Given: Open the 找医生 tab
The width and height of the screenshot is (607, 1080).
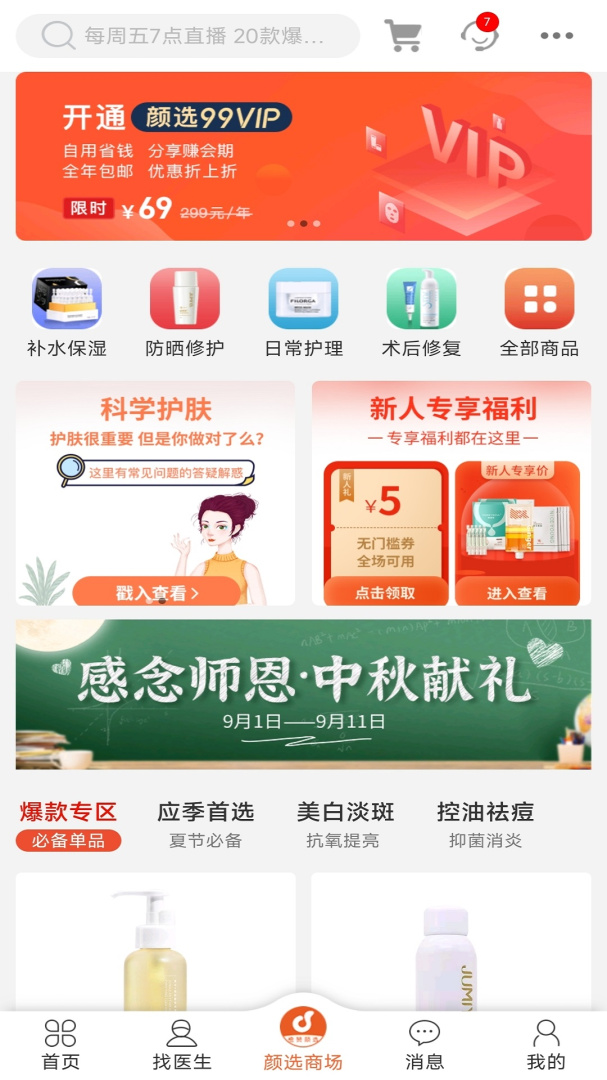Looking at the screenshot, I should (x=182, y=1045).
